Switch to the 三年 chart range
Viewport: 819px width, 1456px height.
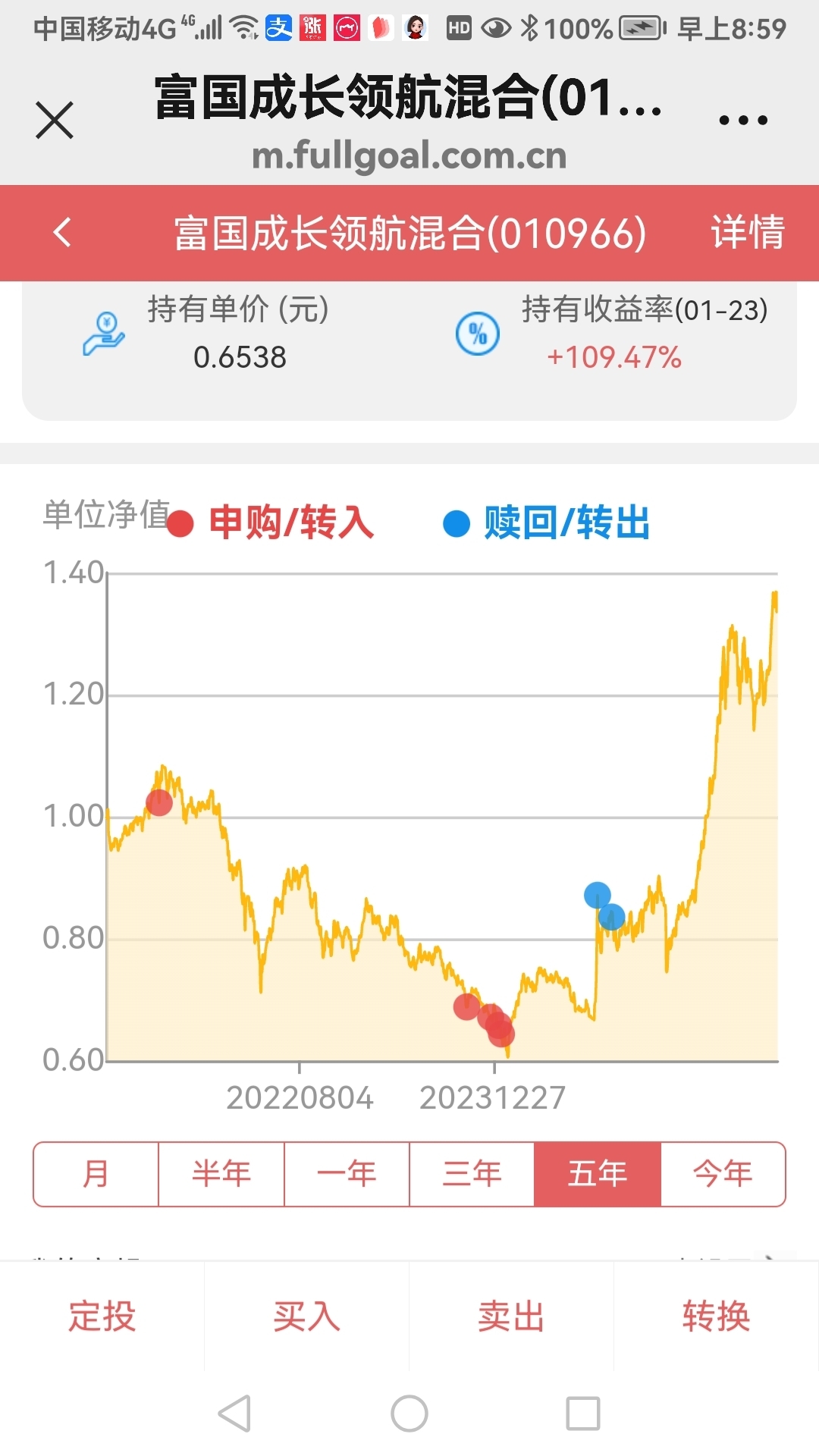(472, 1174)
